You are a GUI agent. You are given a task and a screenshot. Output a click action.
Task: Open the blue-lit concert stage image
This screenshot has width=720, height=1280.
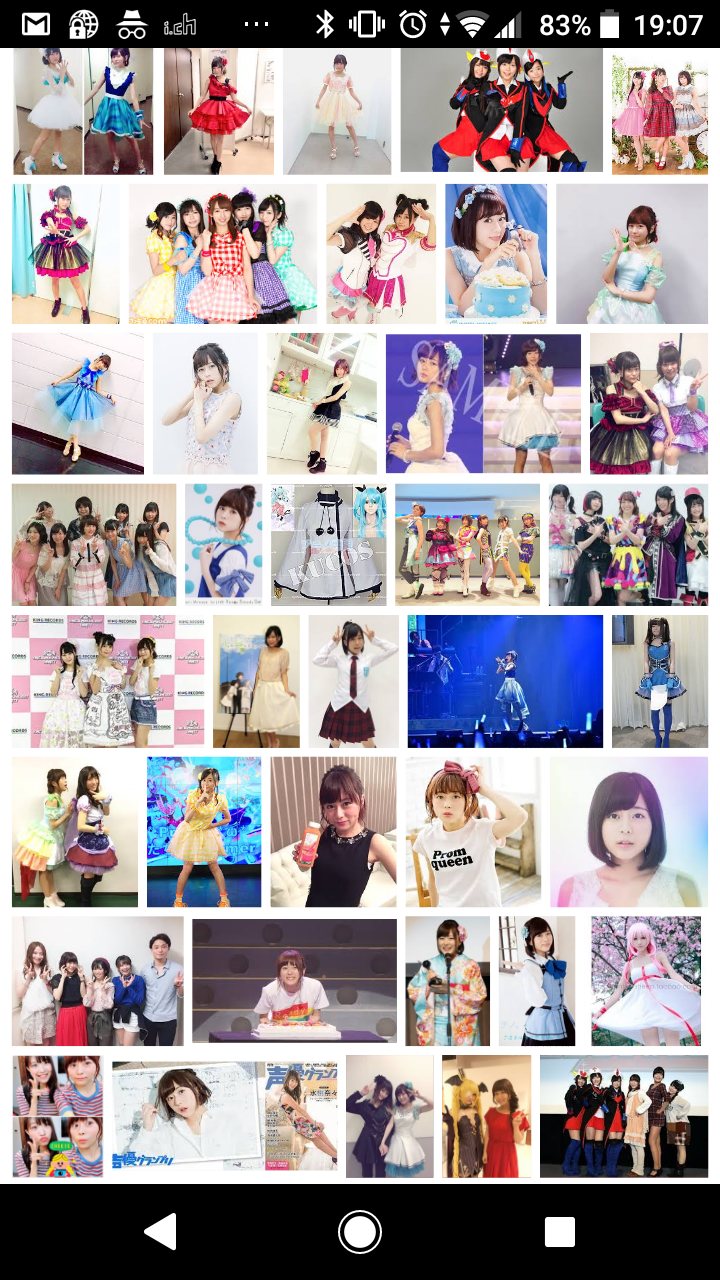pos(505,681)
